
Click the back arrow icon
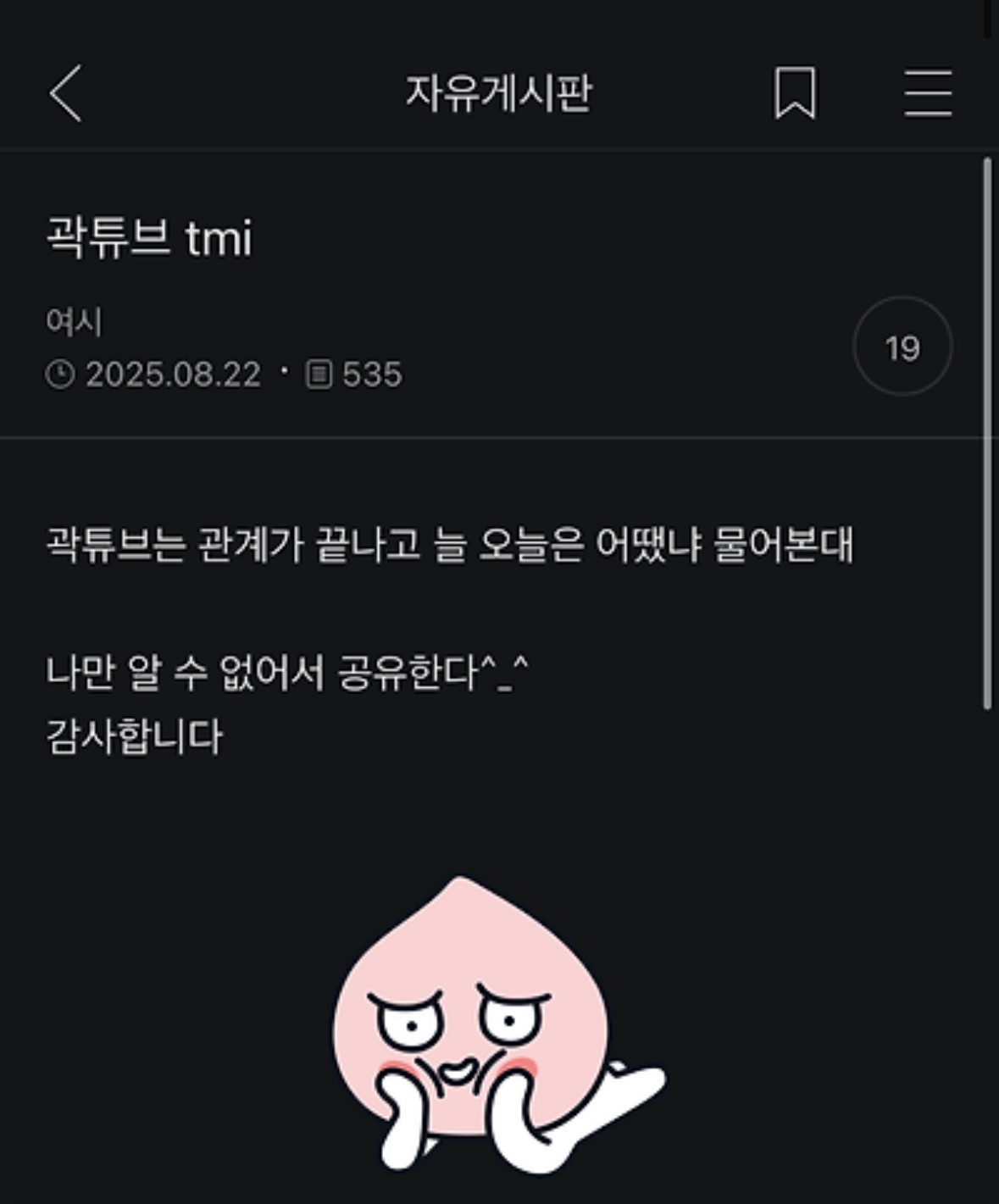65,94
